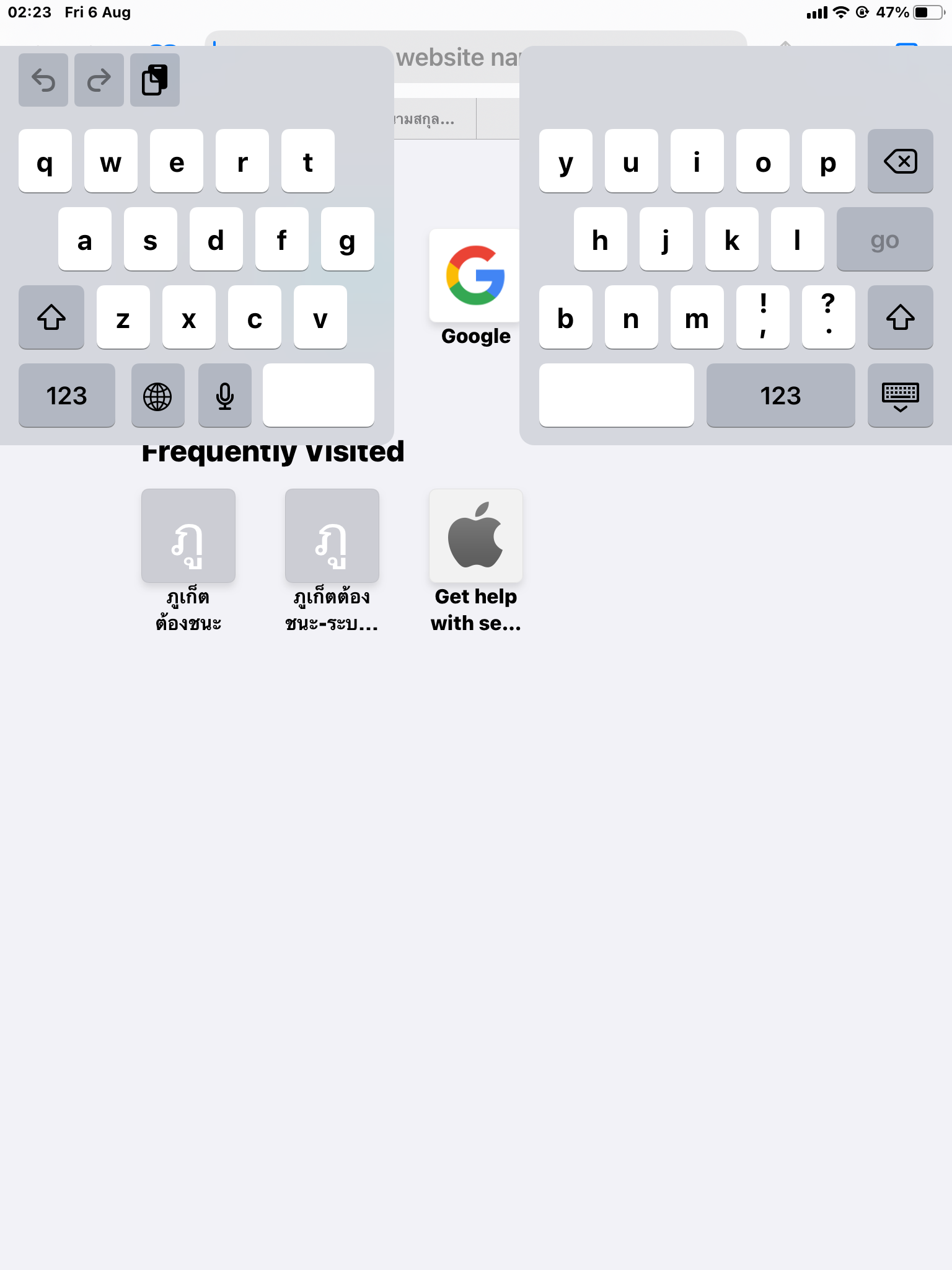
Task: Switch keyboard language with the globe key
Action: (157, 396)
